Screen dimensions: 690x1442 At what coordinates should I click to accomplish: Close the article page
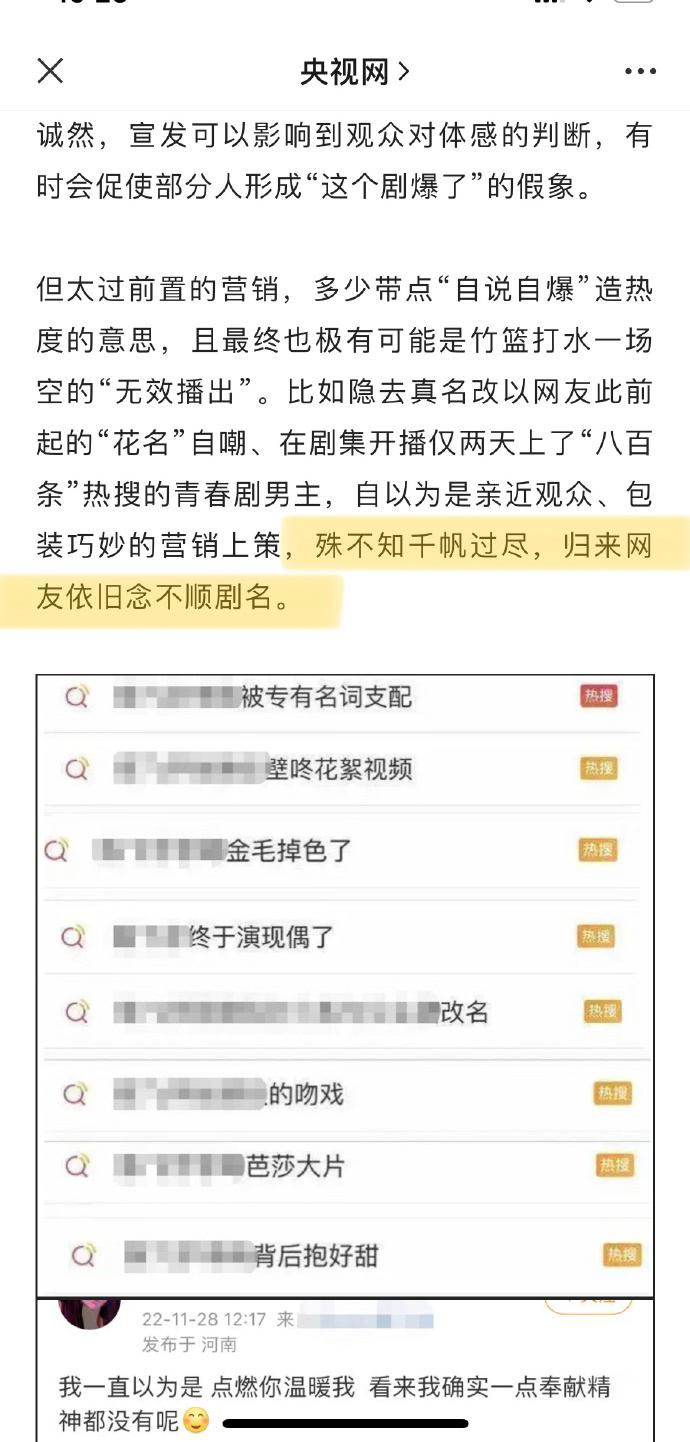pyautogui.click(x=50, y=70)
